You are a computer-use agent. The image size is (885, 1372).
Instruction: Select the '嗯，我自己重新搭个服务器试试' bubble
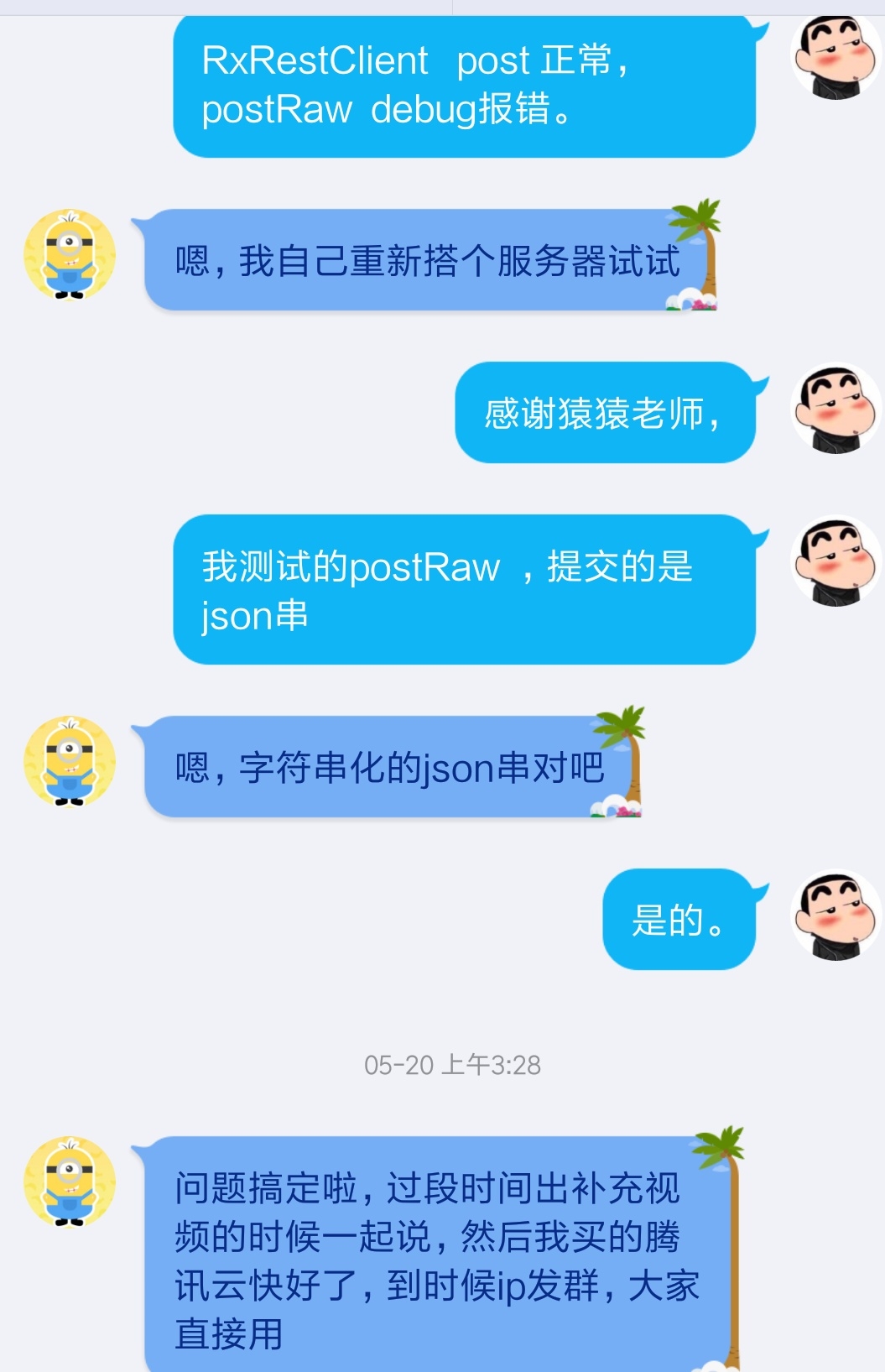(x=428, y=260)
